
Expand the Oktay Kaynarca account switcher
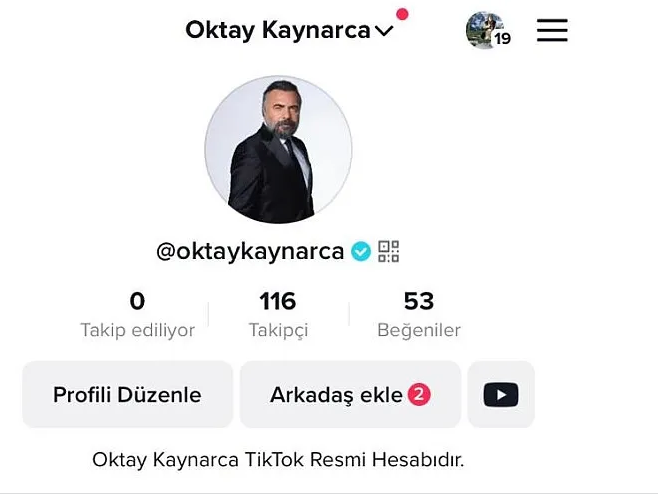[289, 31]
